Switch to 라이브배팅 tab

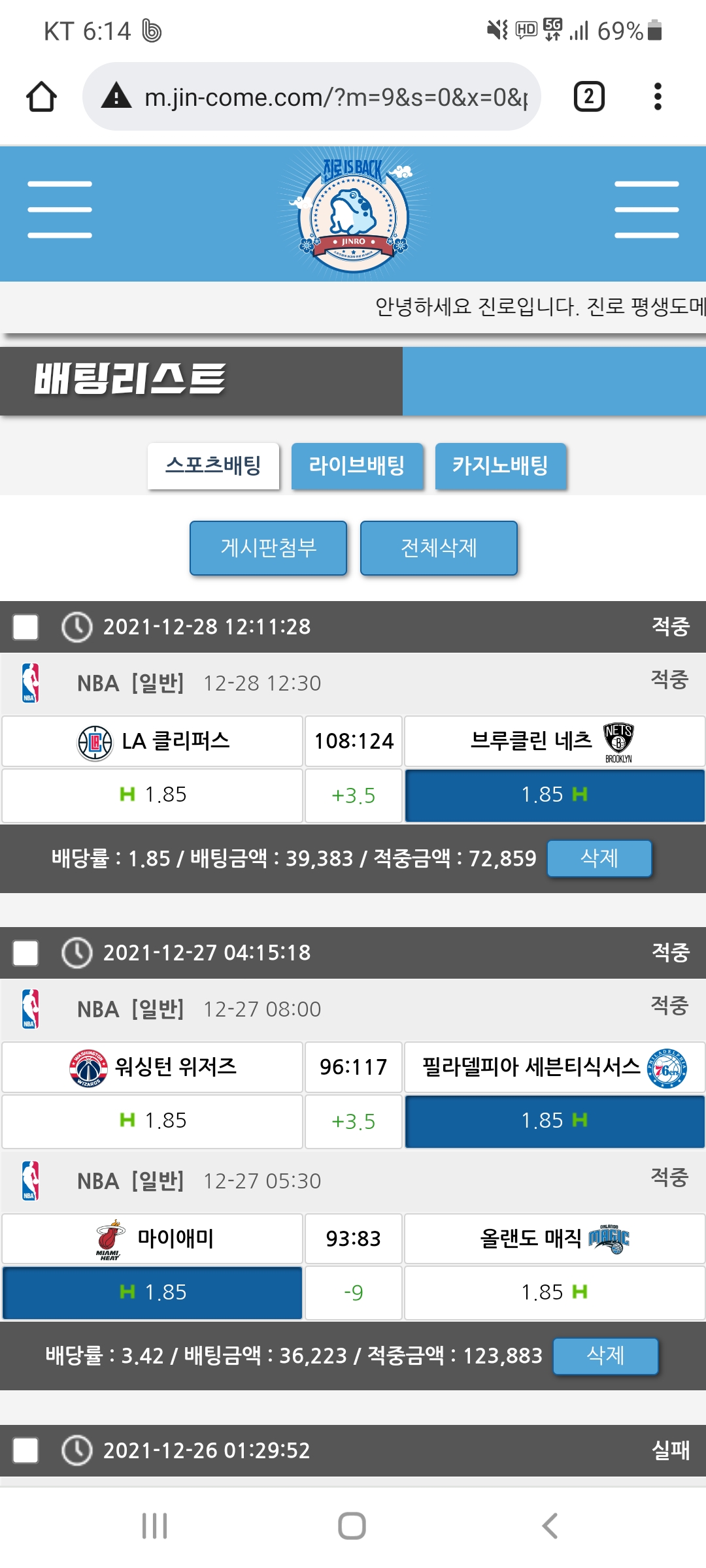pyautogui.click(x=357, y=466)
